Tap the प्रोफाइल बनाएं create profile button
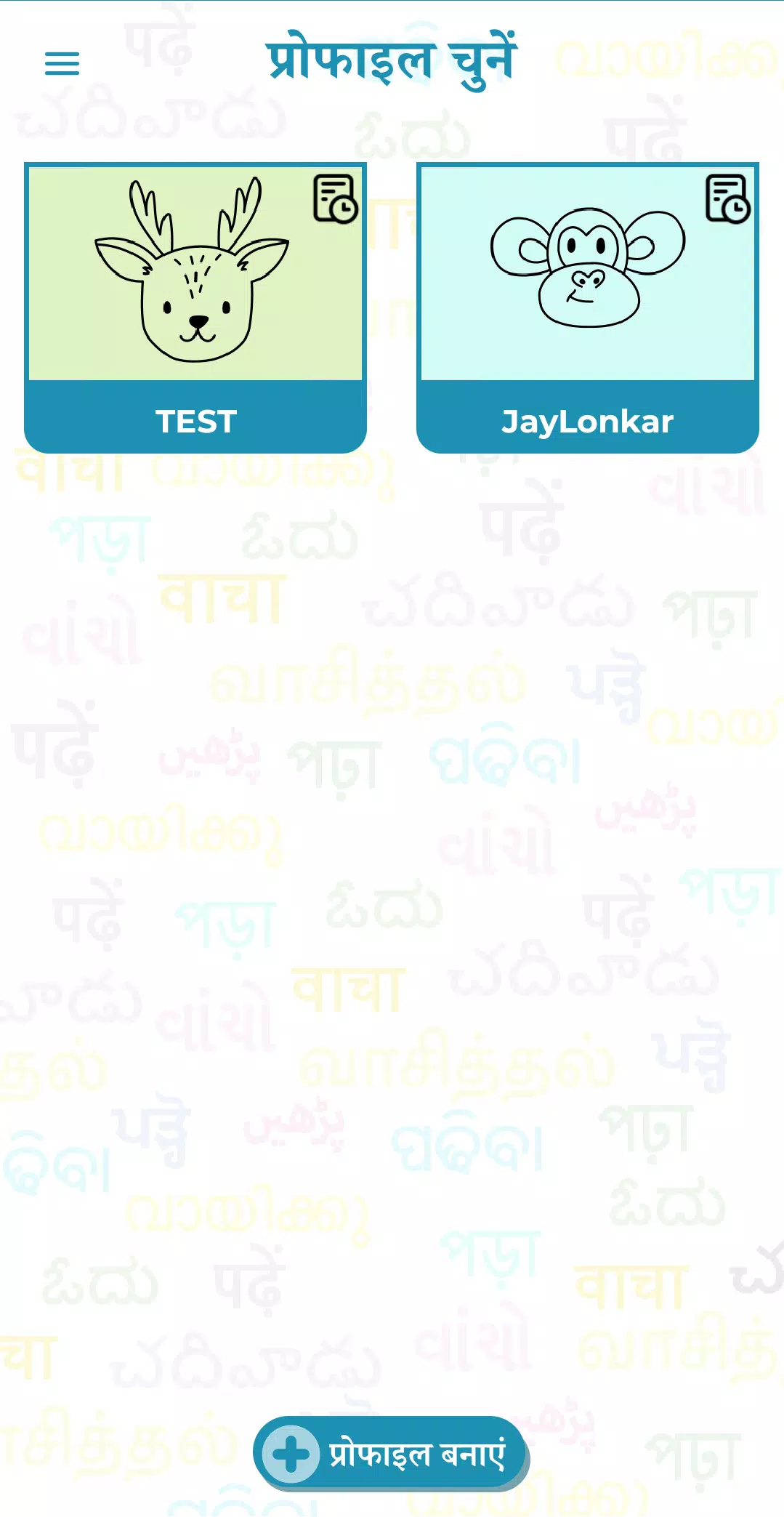Image resolution: width=784 pixels, height=1517 pixels. (390, 1454)
